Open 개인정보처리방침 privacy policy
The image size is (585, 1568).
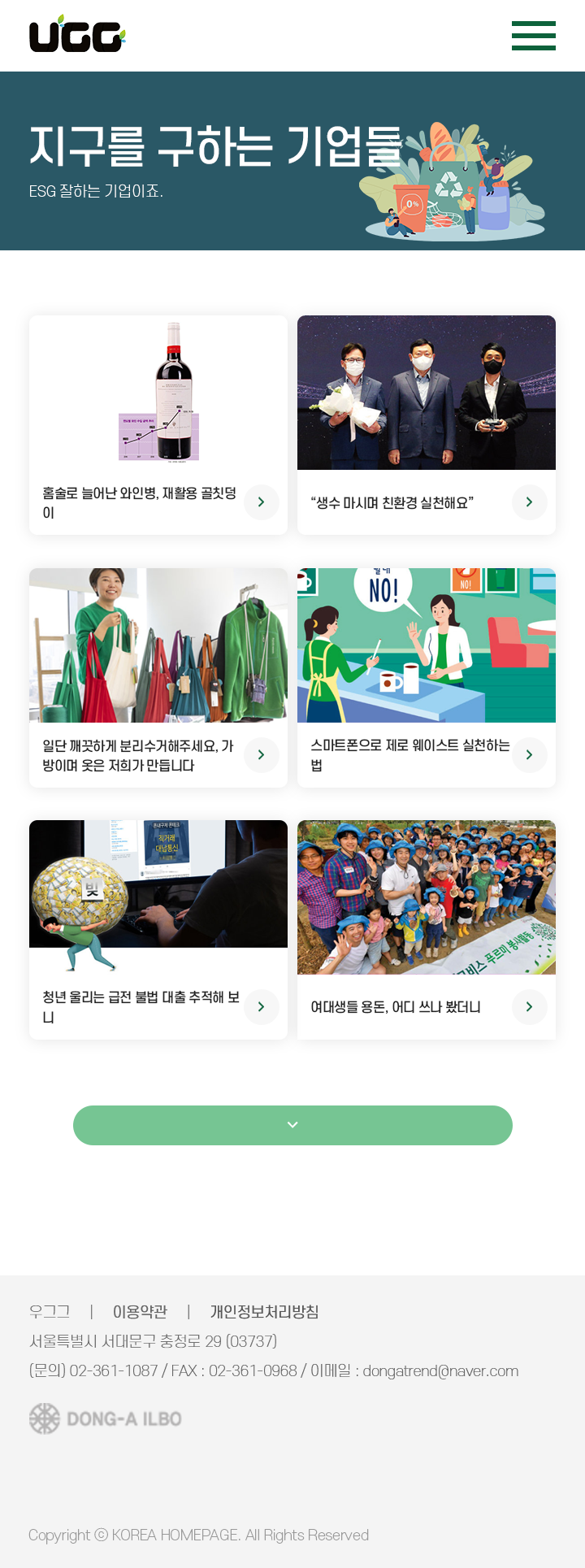click(x=264, y=1311)
